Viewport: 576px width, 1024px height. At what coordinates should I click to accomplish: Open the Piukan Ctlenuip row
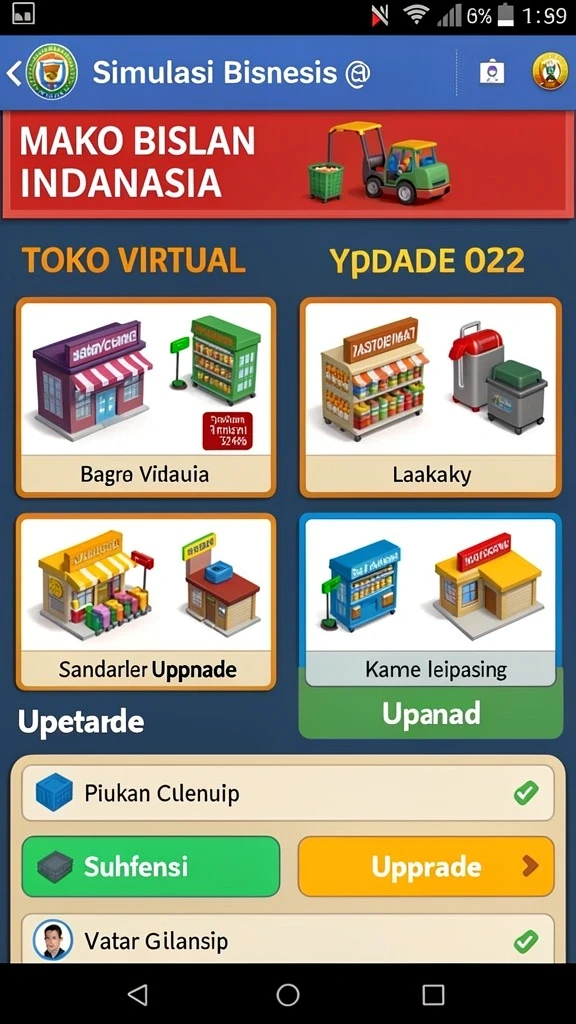click(288, 793)
